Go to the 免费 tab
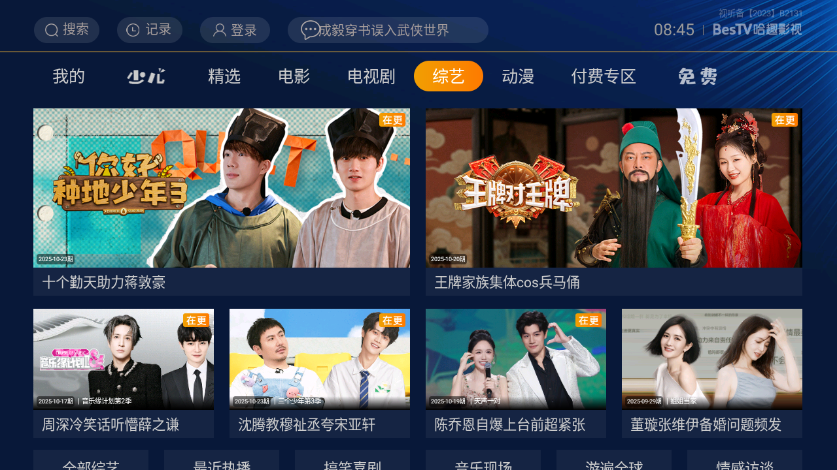837x470 pixels. [698, 76]
